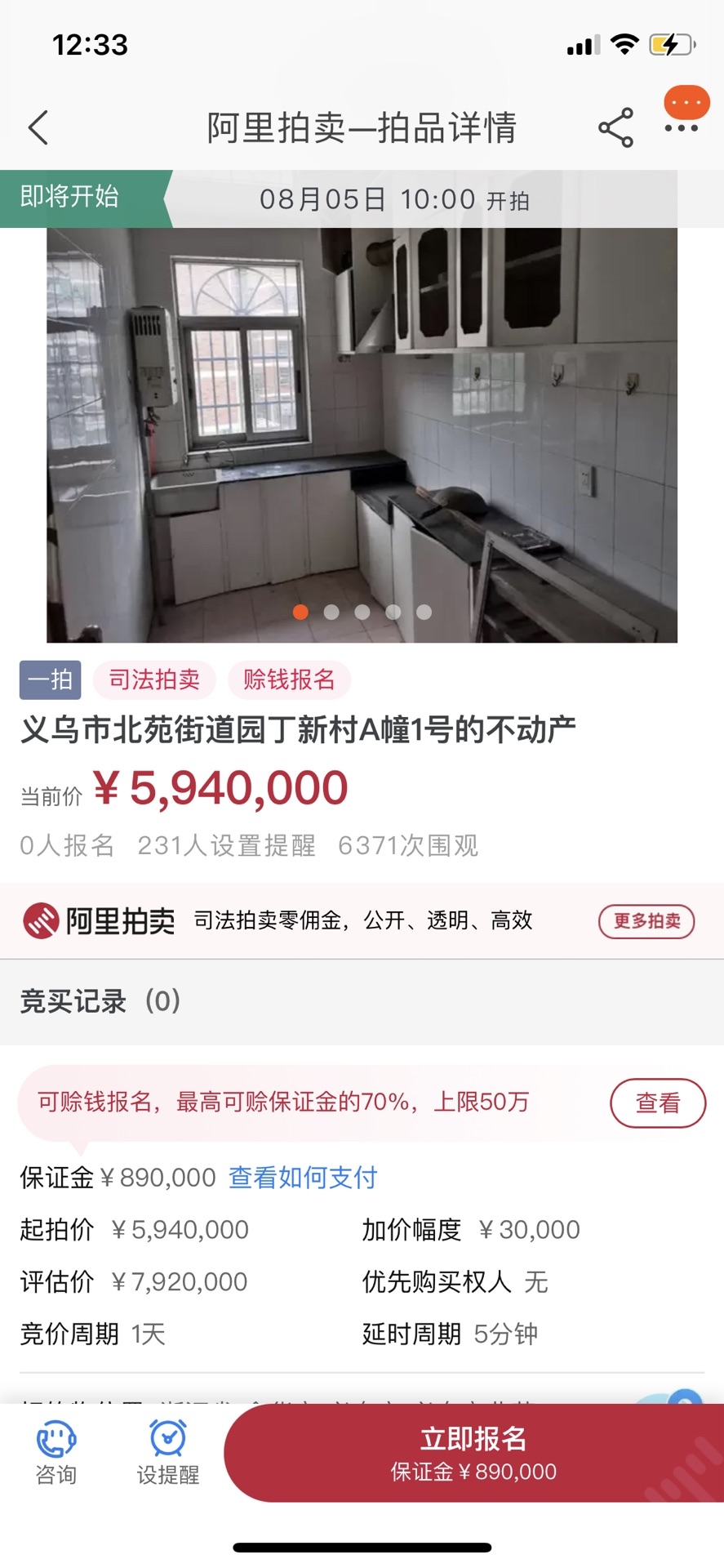Tap 查看 for the 赊钱报名 offer

[x=657, y=1102]
